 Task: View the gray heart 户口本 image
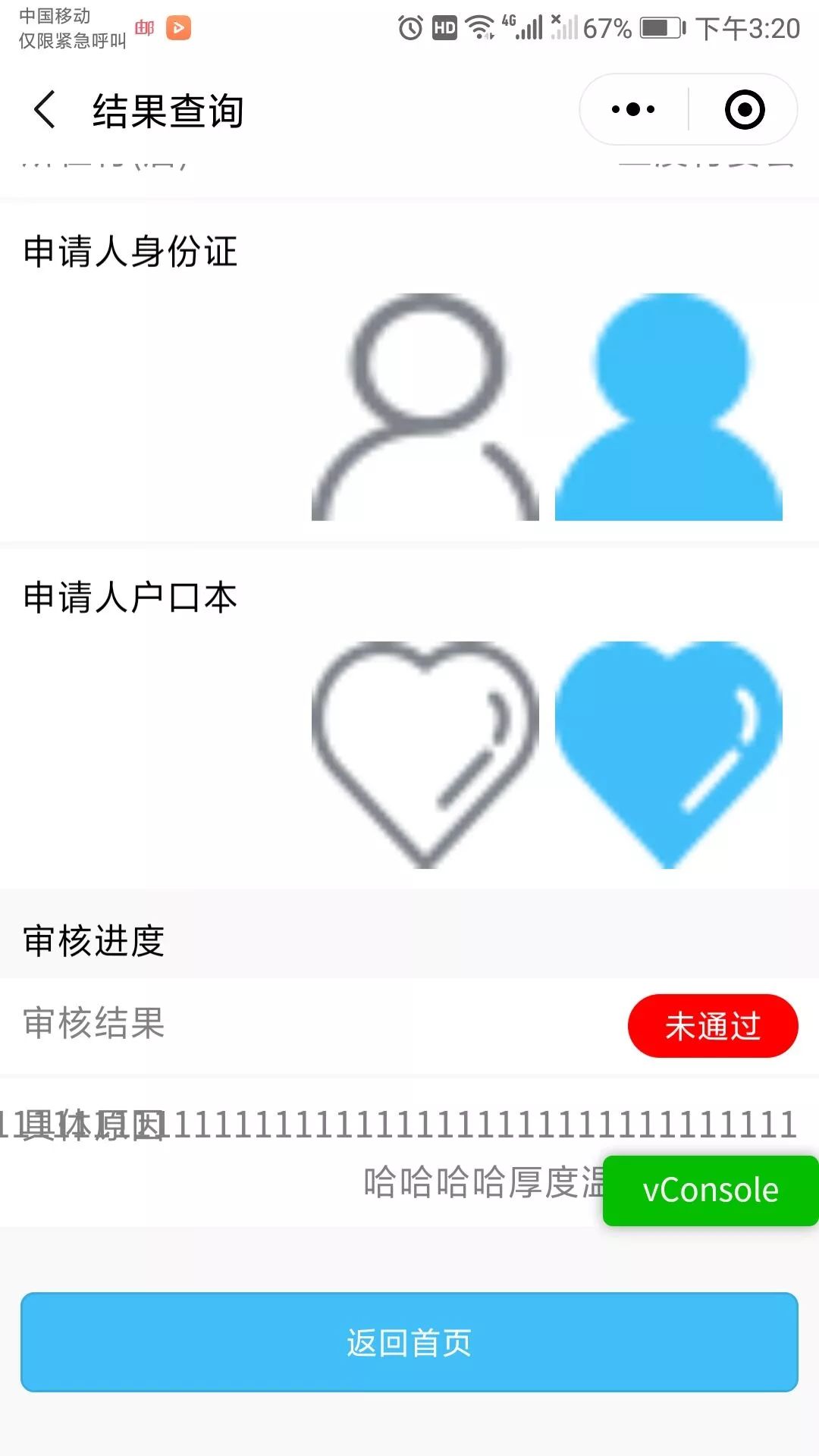[x=425, y=755]
